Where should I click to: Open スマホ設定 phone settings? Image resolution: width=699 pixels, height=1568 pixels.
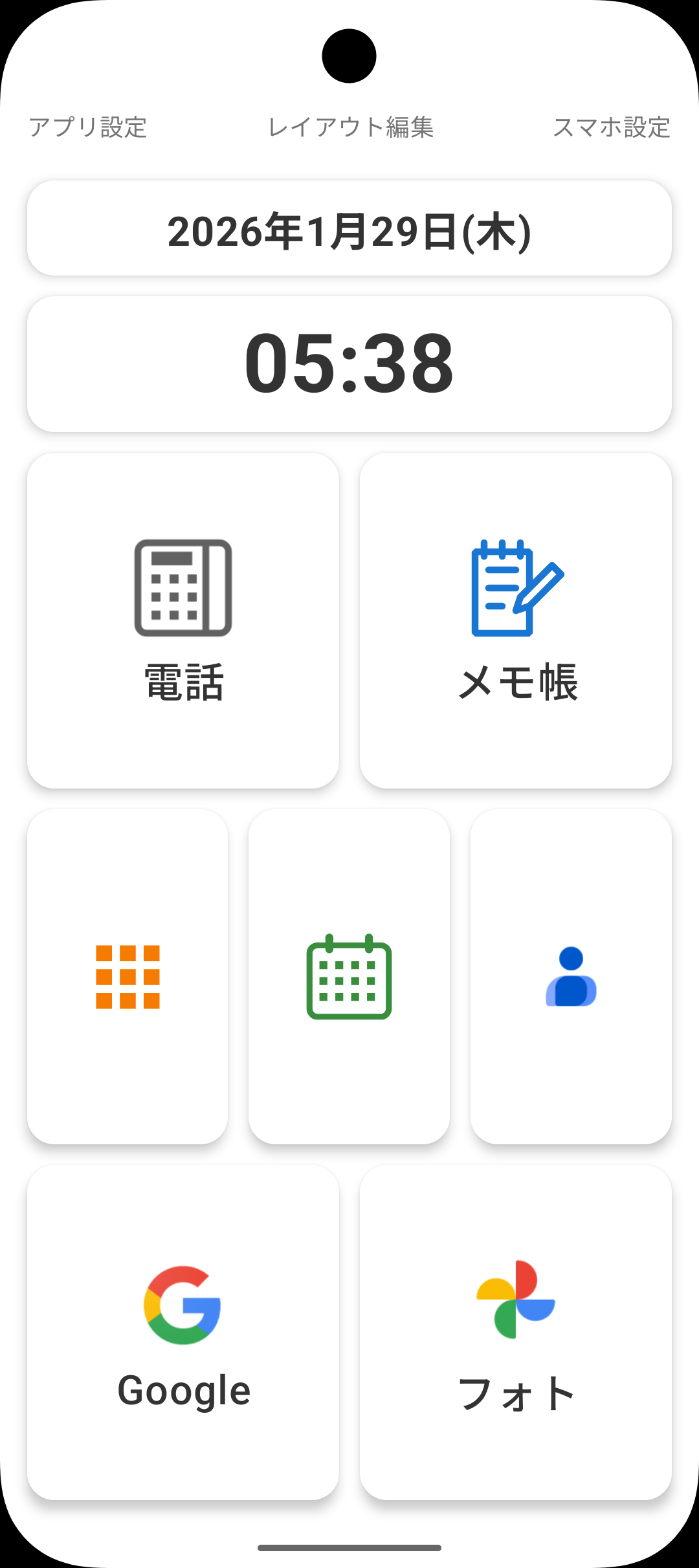coord(611,127)
